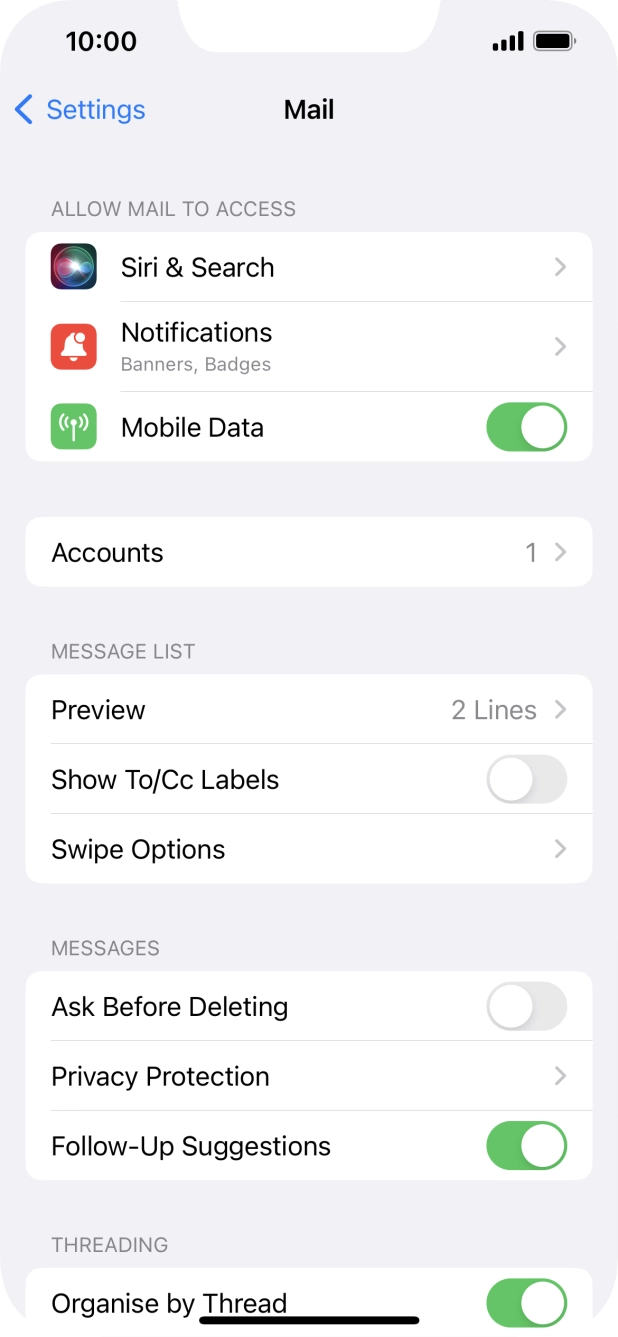
Task: Disable Follow-Up Suggestions
Action: [526, 1146]
